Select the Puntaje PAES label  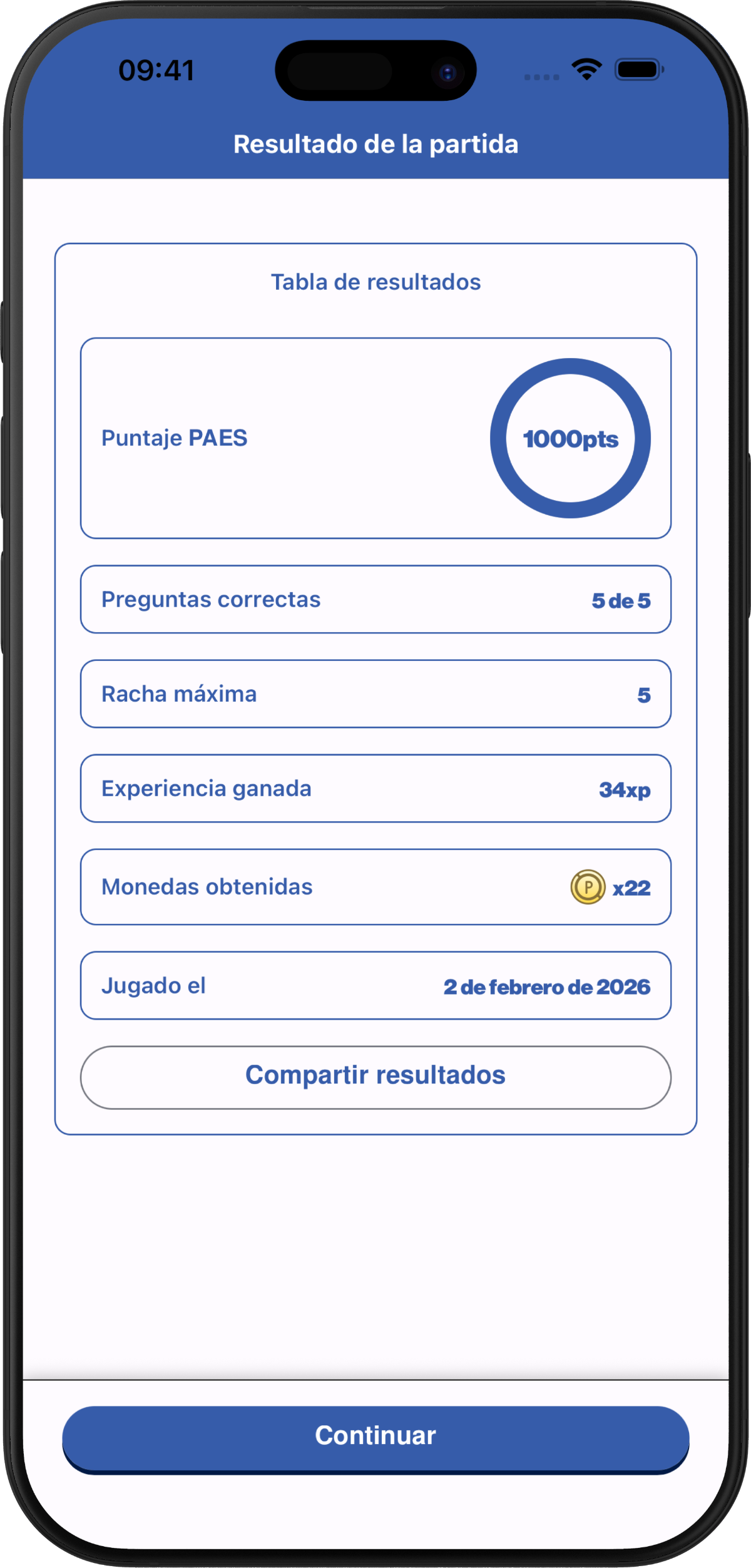[x=174, y=438]
